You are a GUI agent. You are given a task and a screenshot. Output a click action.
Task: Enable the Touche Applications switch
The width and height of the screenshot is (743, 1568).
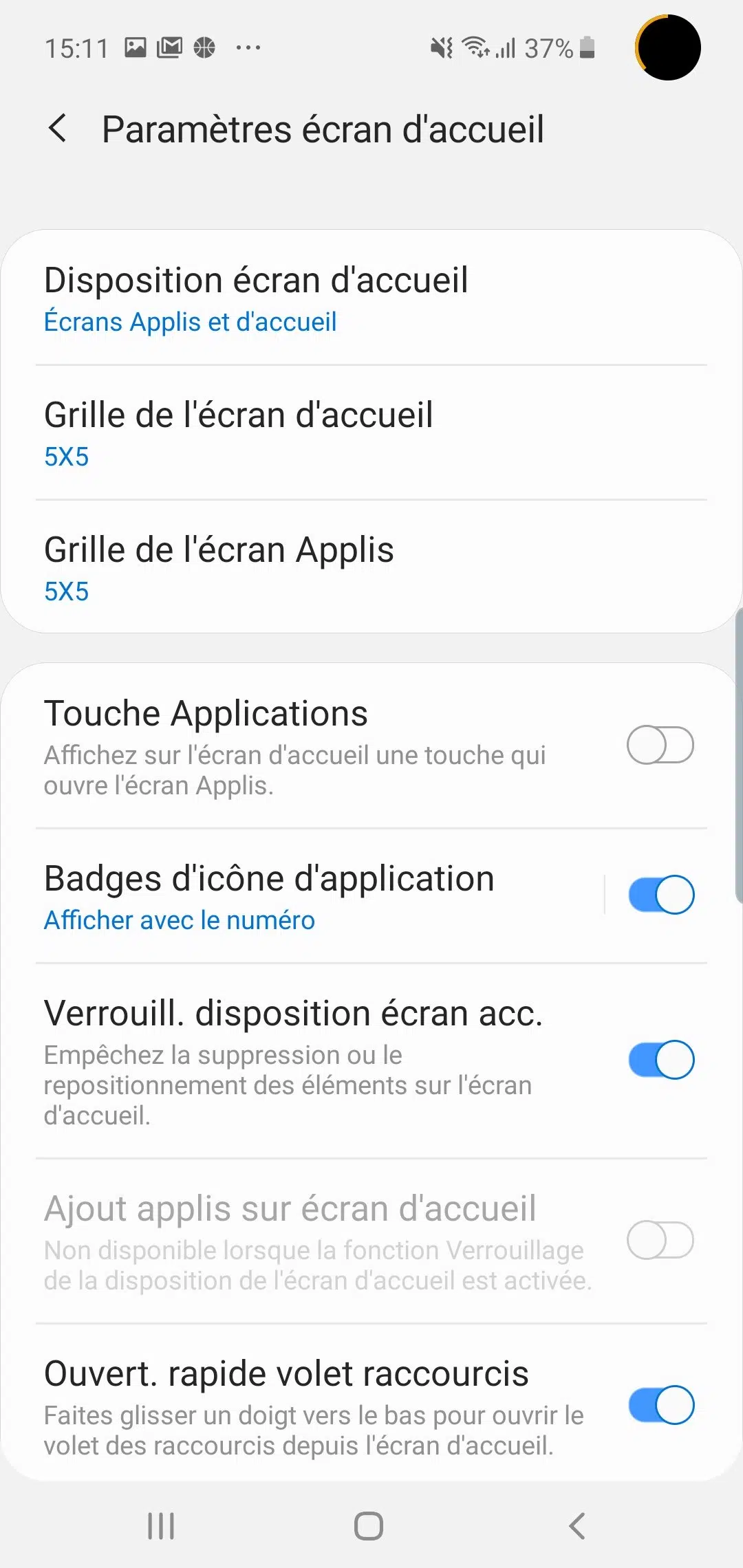[x=660, y=745]
